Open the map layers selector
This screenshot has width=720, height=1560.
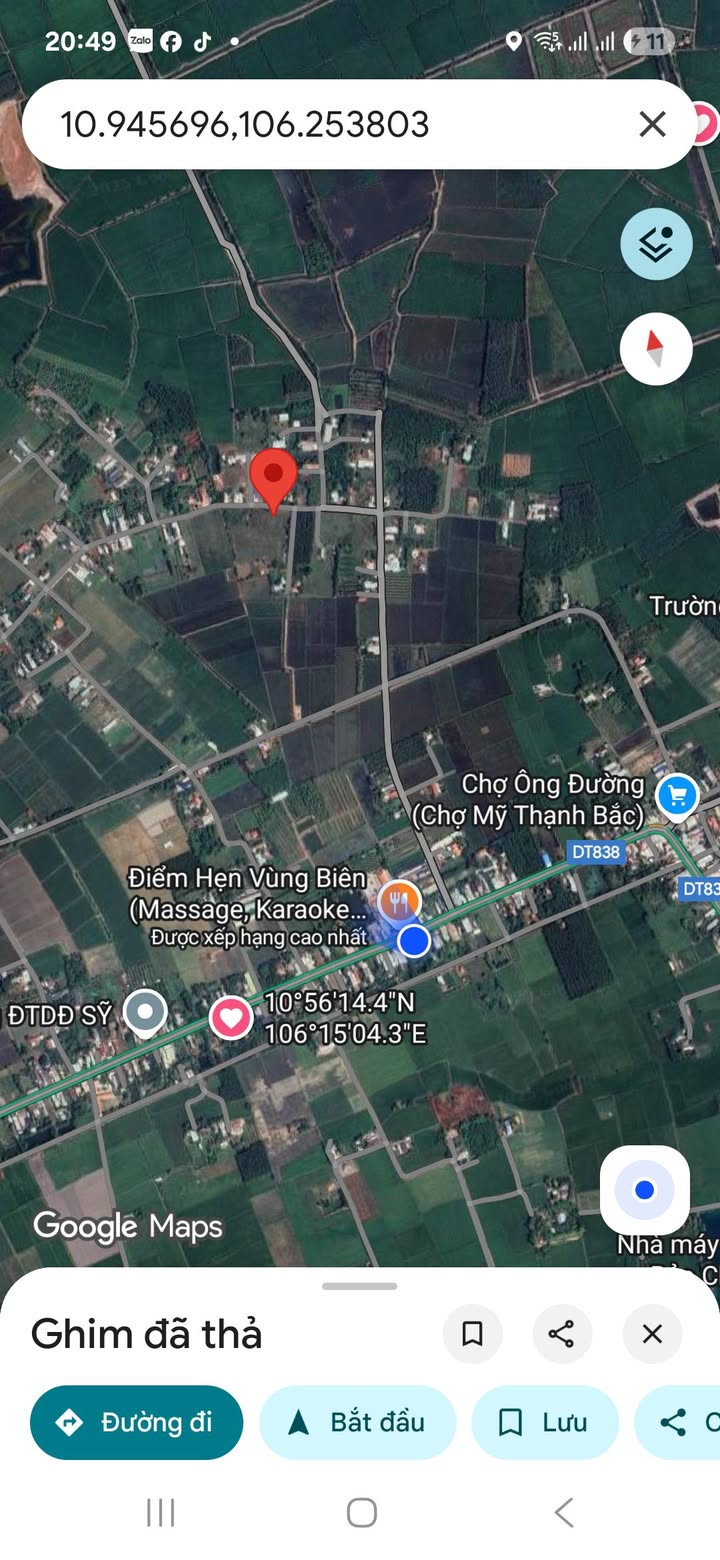tap(656, 244)
